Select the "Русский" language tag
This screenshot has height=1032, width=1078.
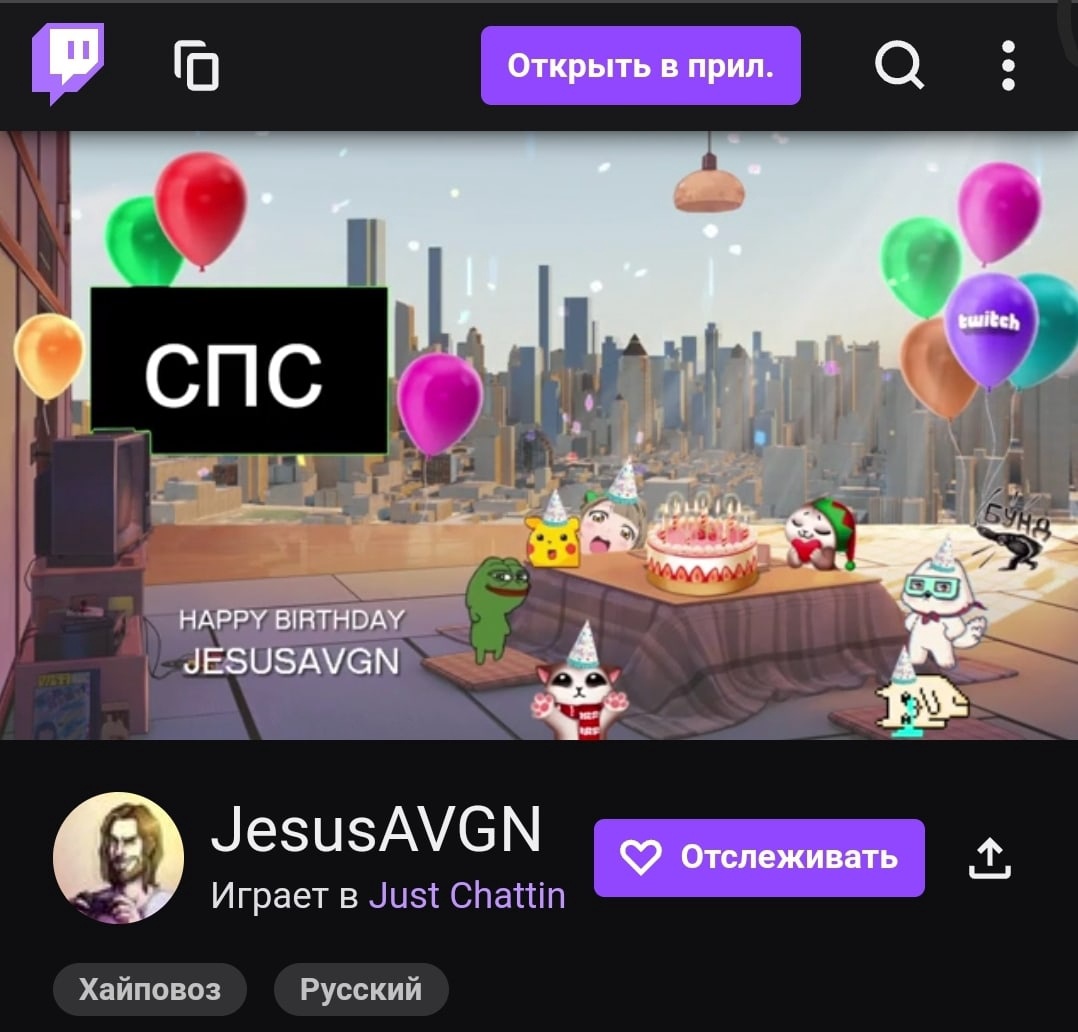point(361,990)
